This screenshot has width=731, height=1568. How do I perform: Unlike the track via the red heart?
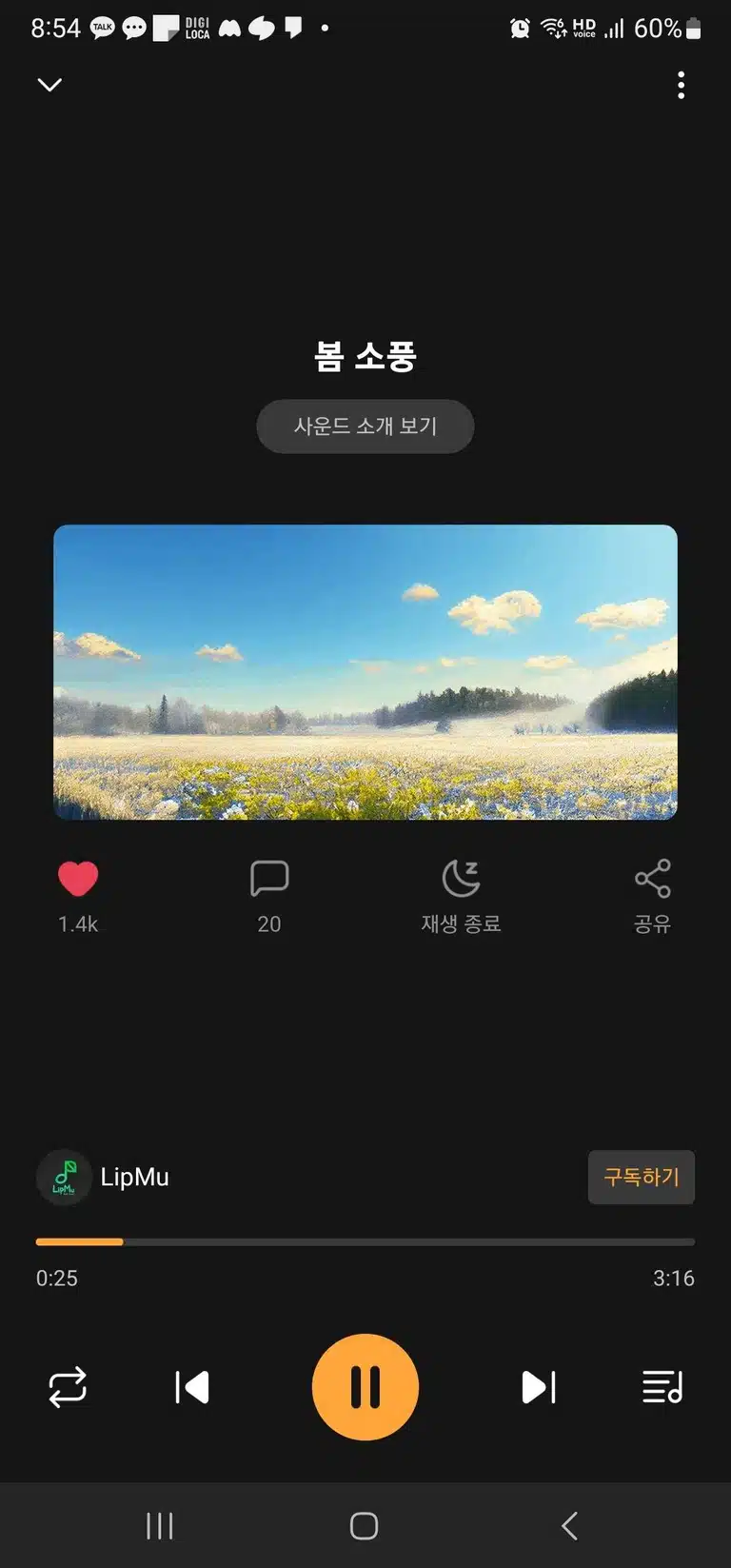[x=78, y=879]
